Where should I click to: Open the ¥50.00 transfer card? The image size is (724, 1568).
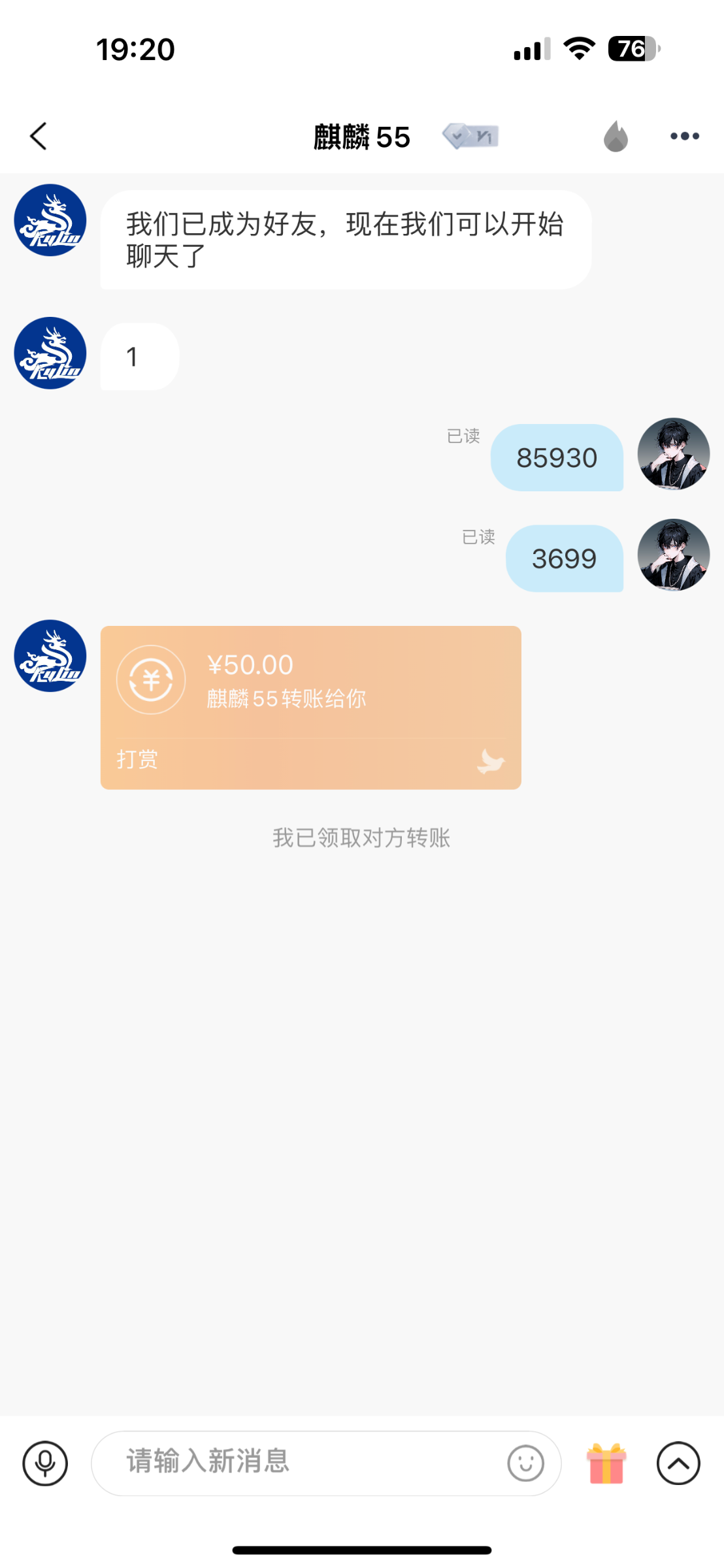tap(310, 707)
